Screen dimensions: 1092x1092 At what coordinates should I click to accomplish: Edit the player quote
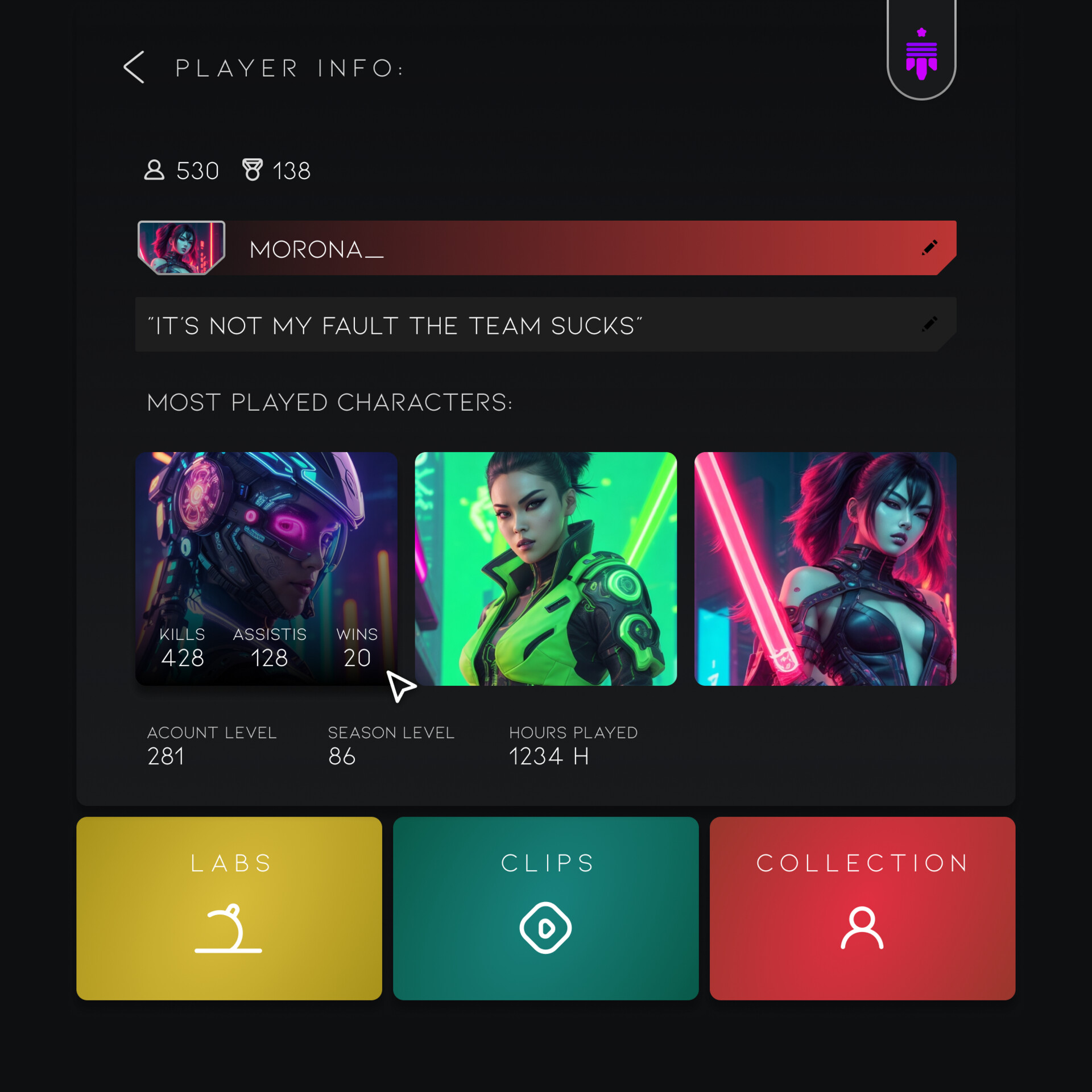[929, 324]
